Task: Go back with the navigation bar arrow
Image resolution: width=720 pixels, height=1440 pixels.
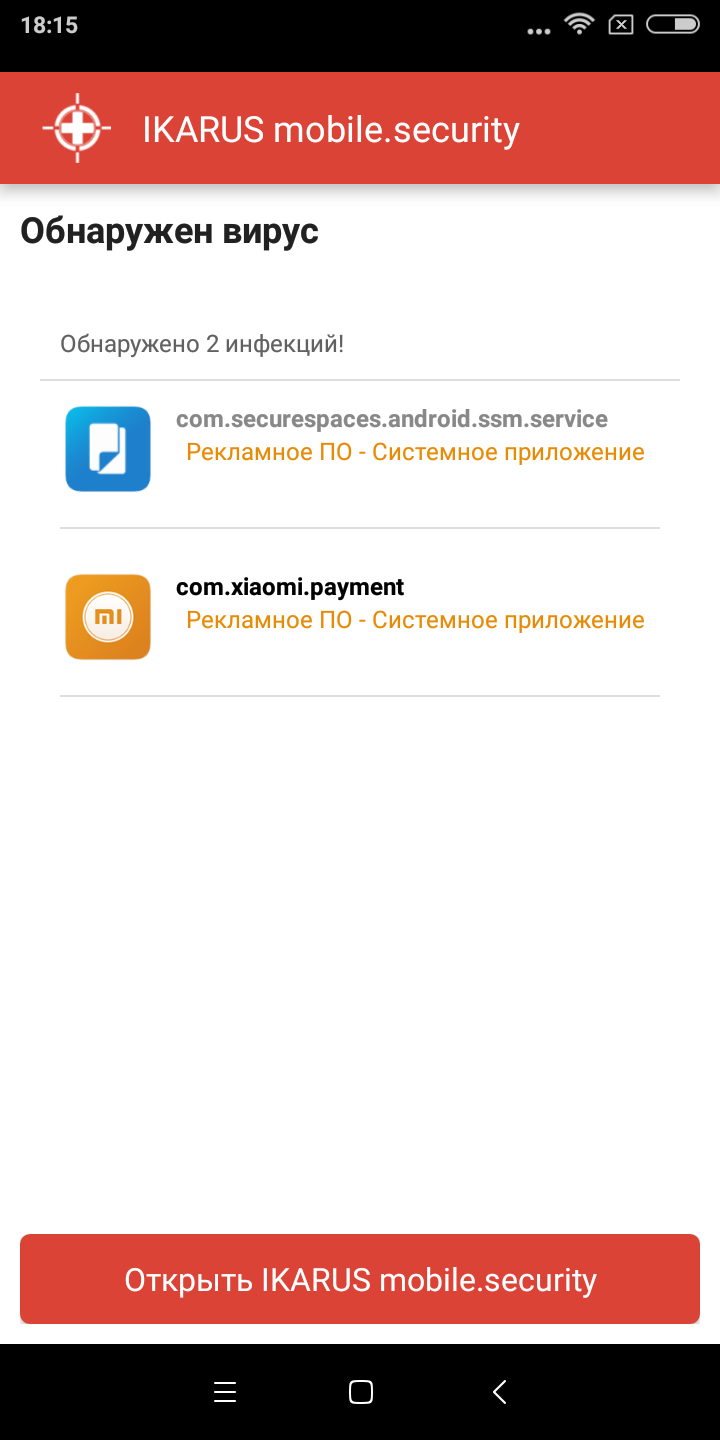Action: tap(500, 1391)
